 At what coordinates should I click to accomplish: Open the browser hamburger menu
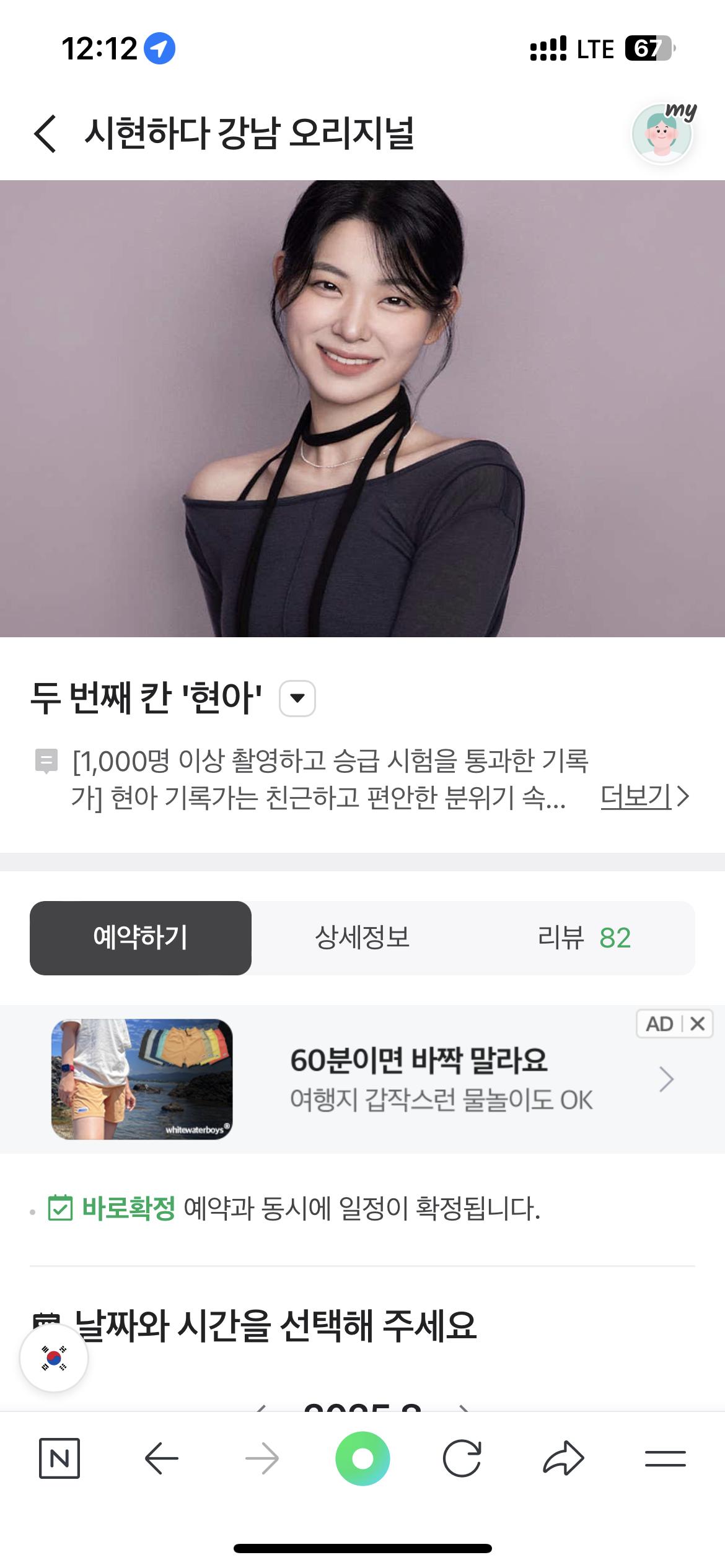665,1458
